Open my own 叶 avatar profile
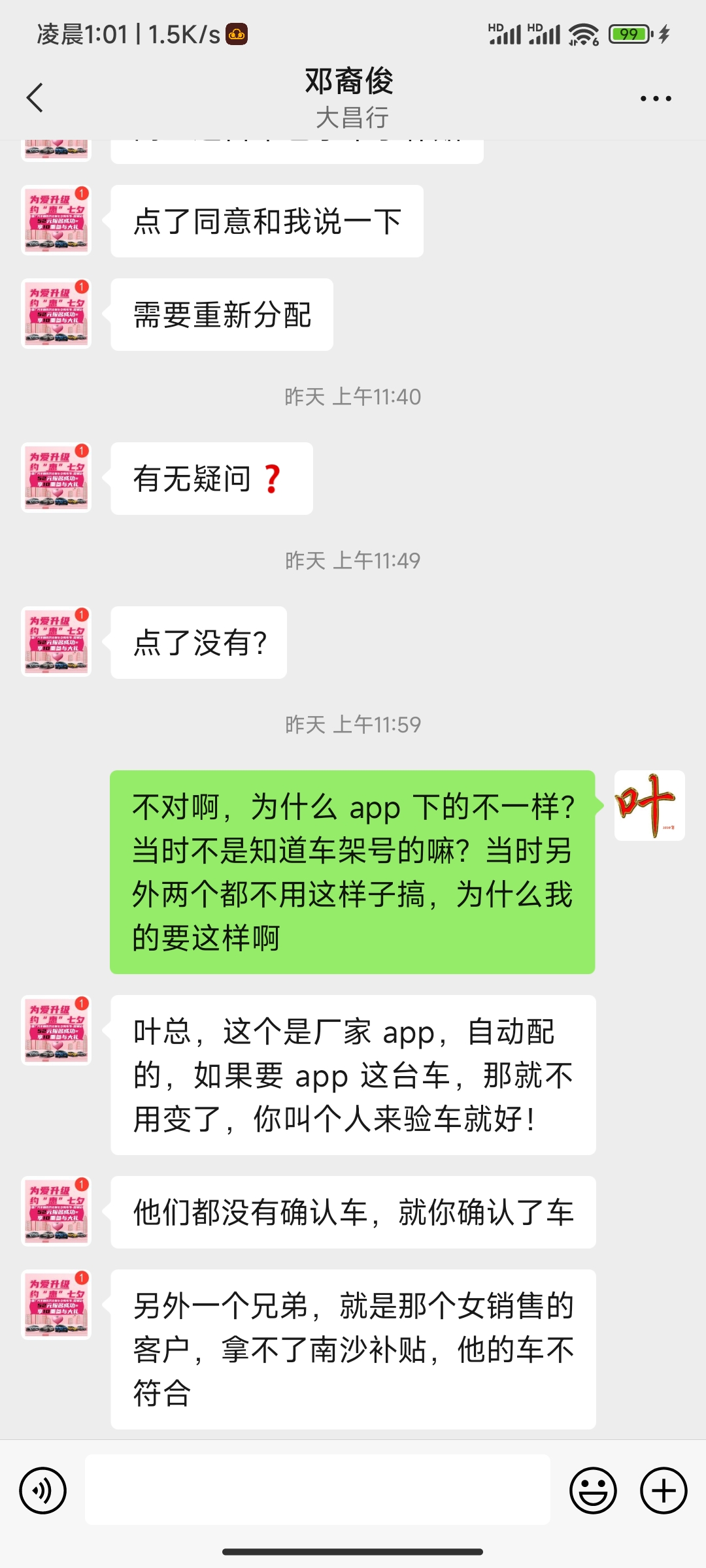 pyautogui.click(x=649, y=806)
